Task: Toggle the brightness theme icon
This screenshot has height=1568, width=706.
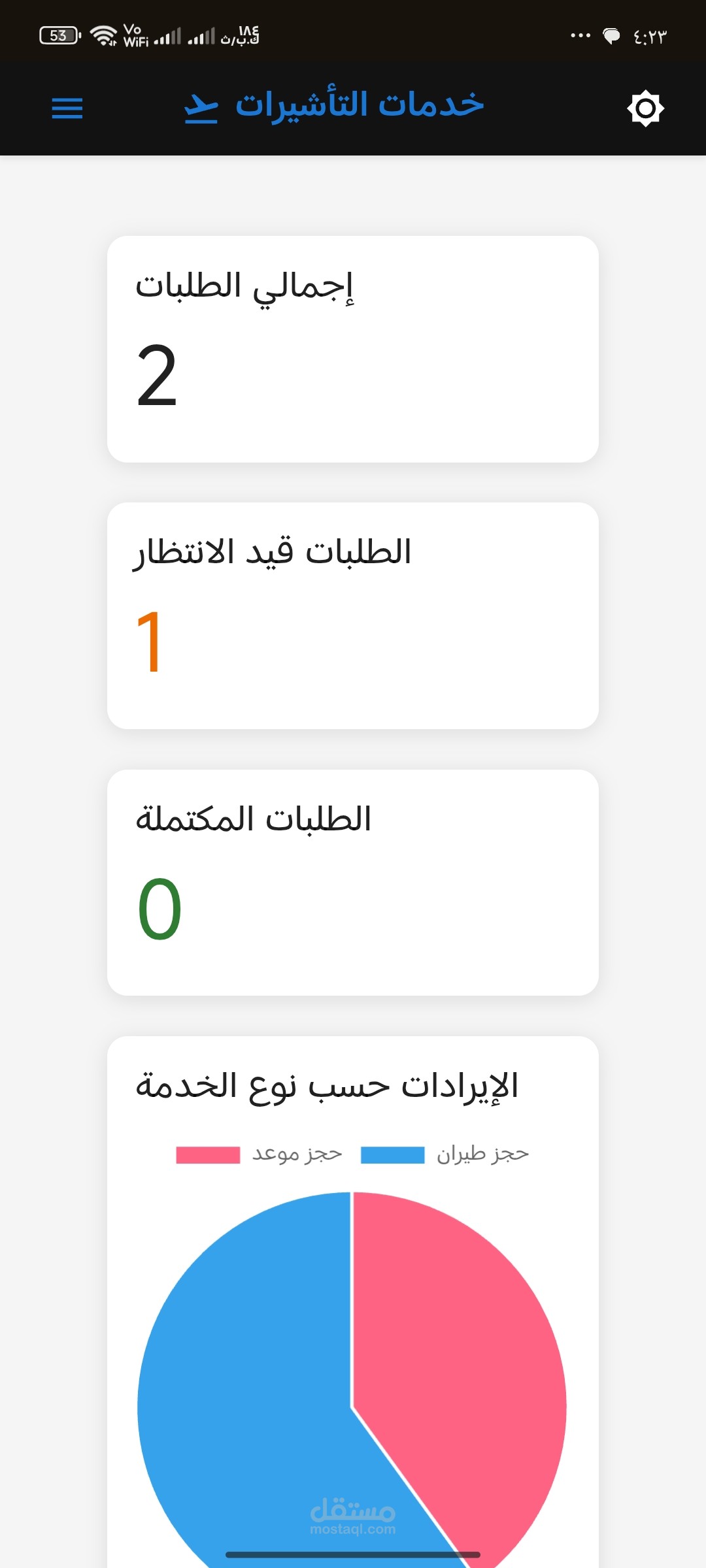Action: 646,108
